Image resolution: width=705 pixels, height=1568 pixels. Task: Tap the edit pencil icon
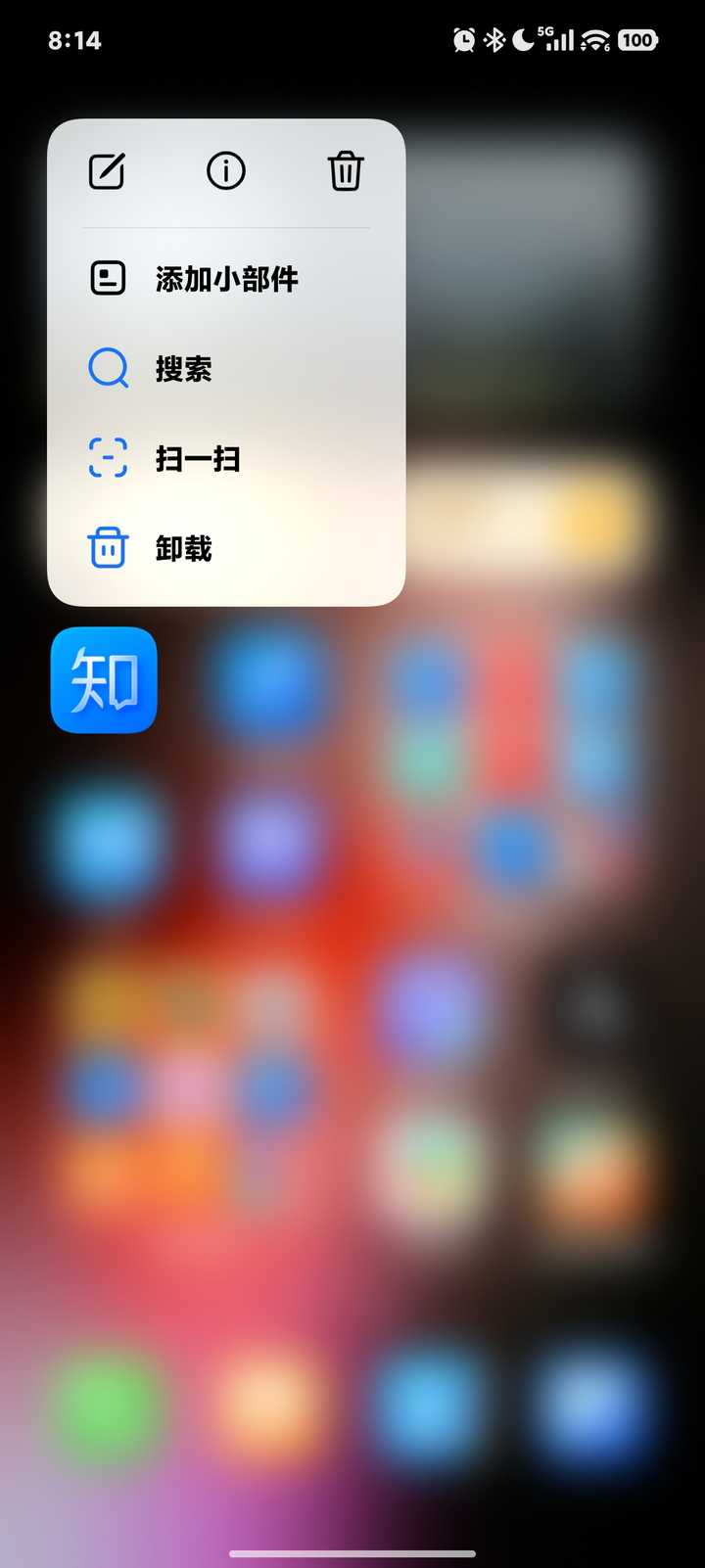(107, 171)
